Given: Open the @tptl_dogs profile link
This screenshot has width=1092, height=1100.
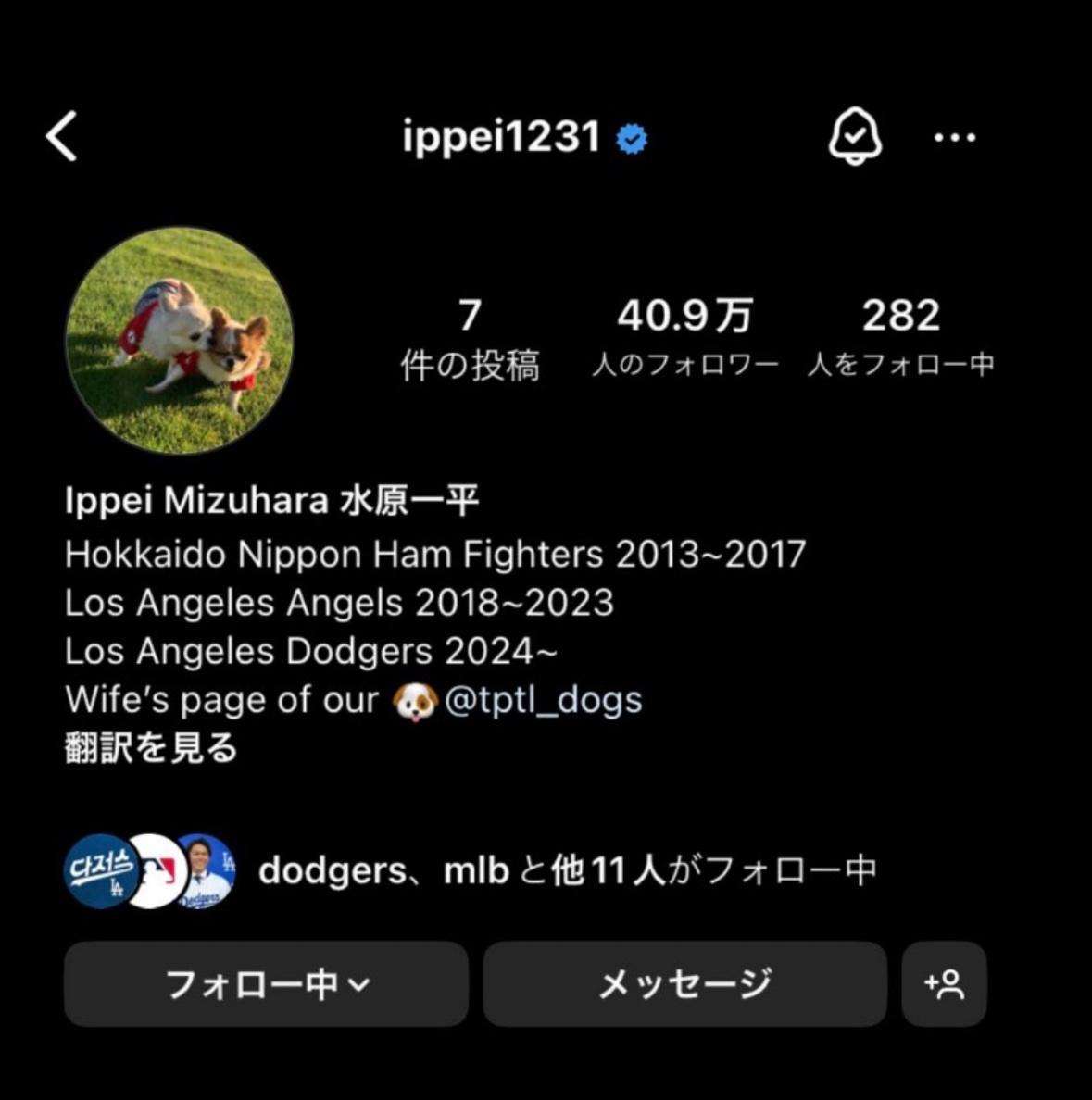Looking at the screenshot, I should [x=544, y=700].
